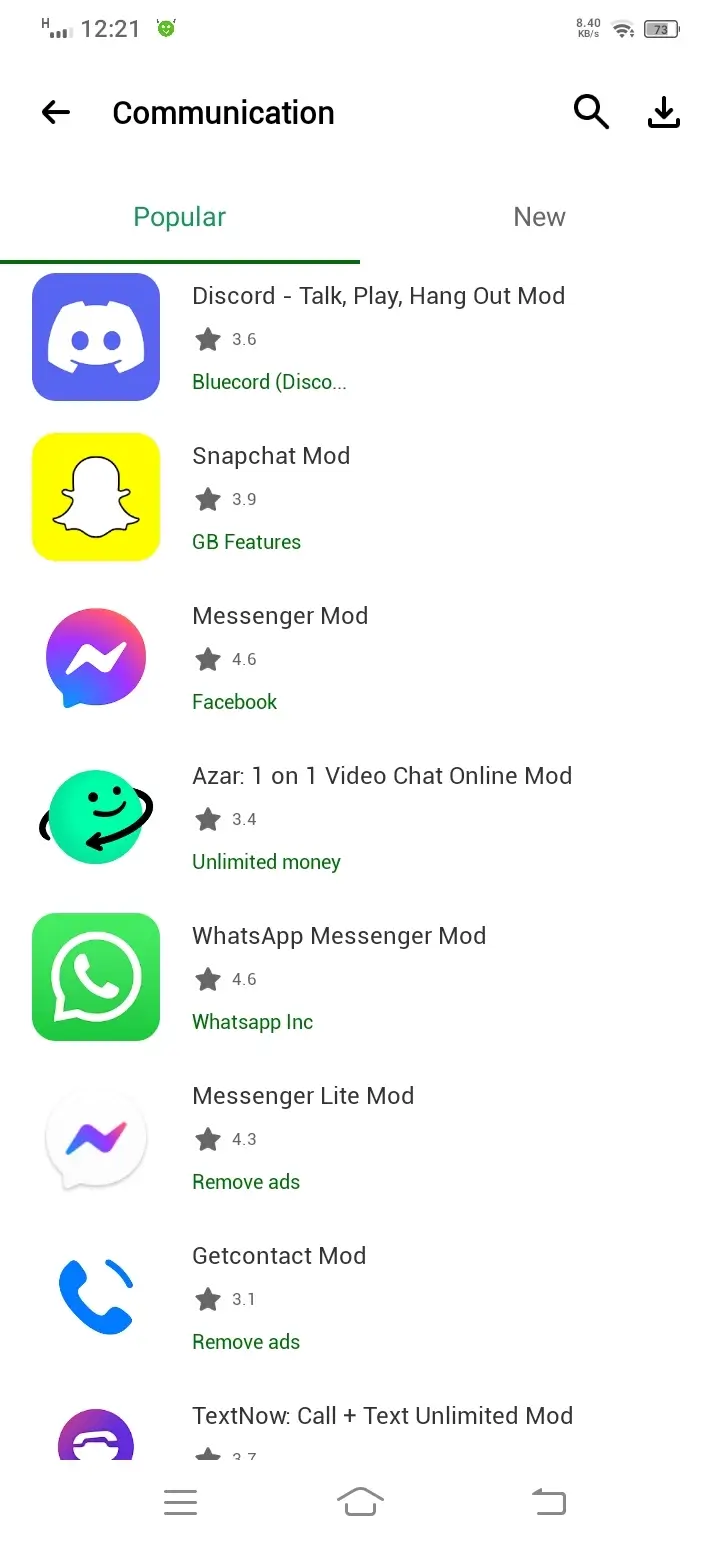The image size is (720, 1544).
Task: Select the Messenger Lite Mod icon
Action: [95, 1137]
